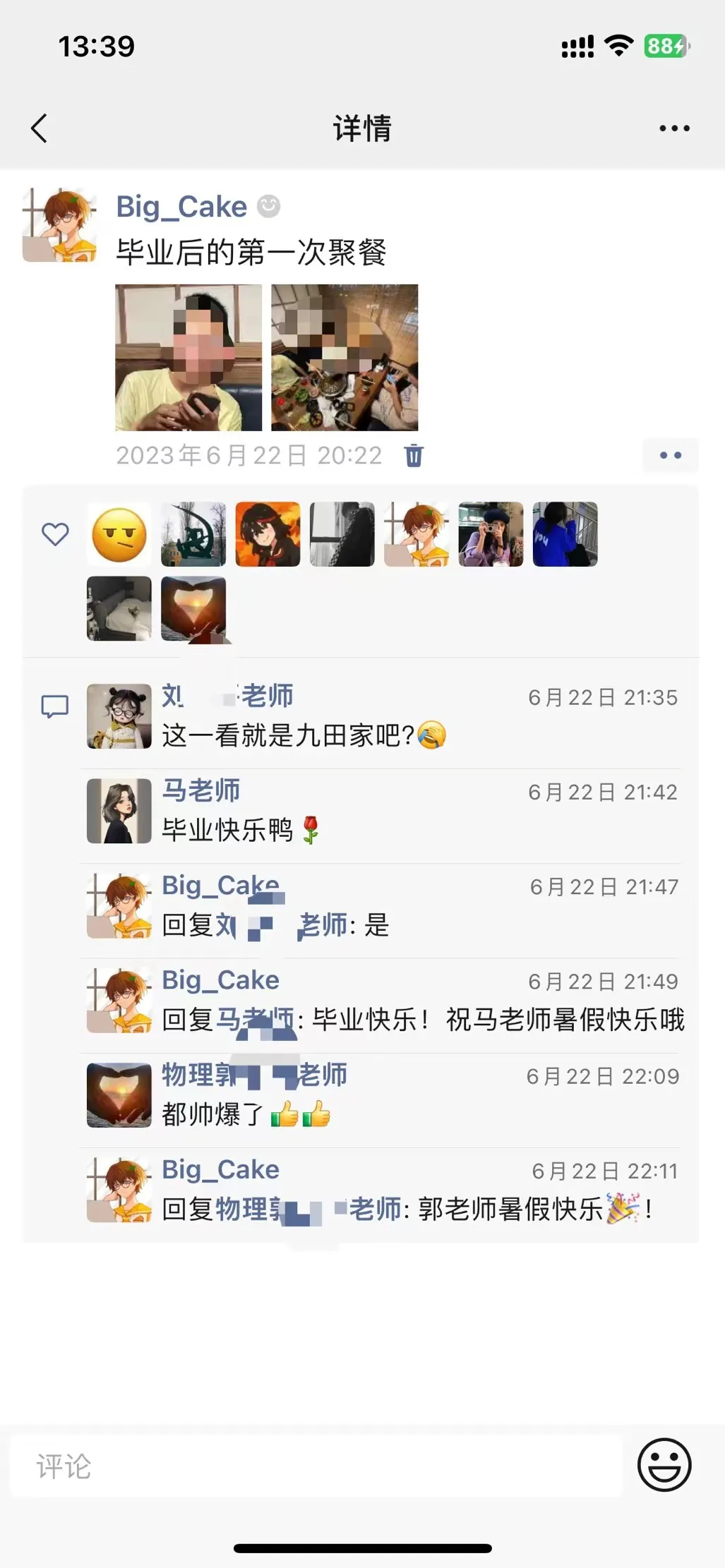View the first photo of the post
This screenshot has width=725, height=1568.
coord(188,358)
